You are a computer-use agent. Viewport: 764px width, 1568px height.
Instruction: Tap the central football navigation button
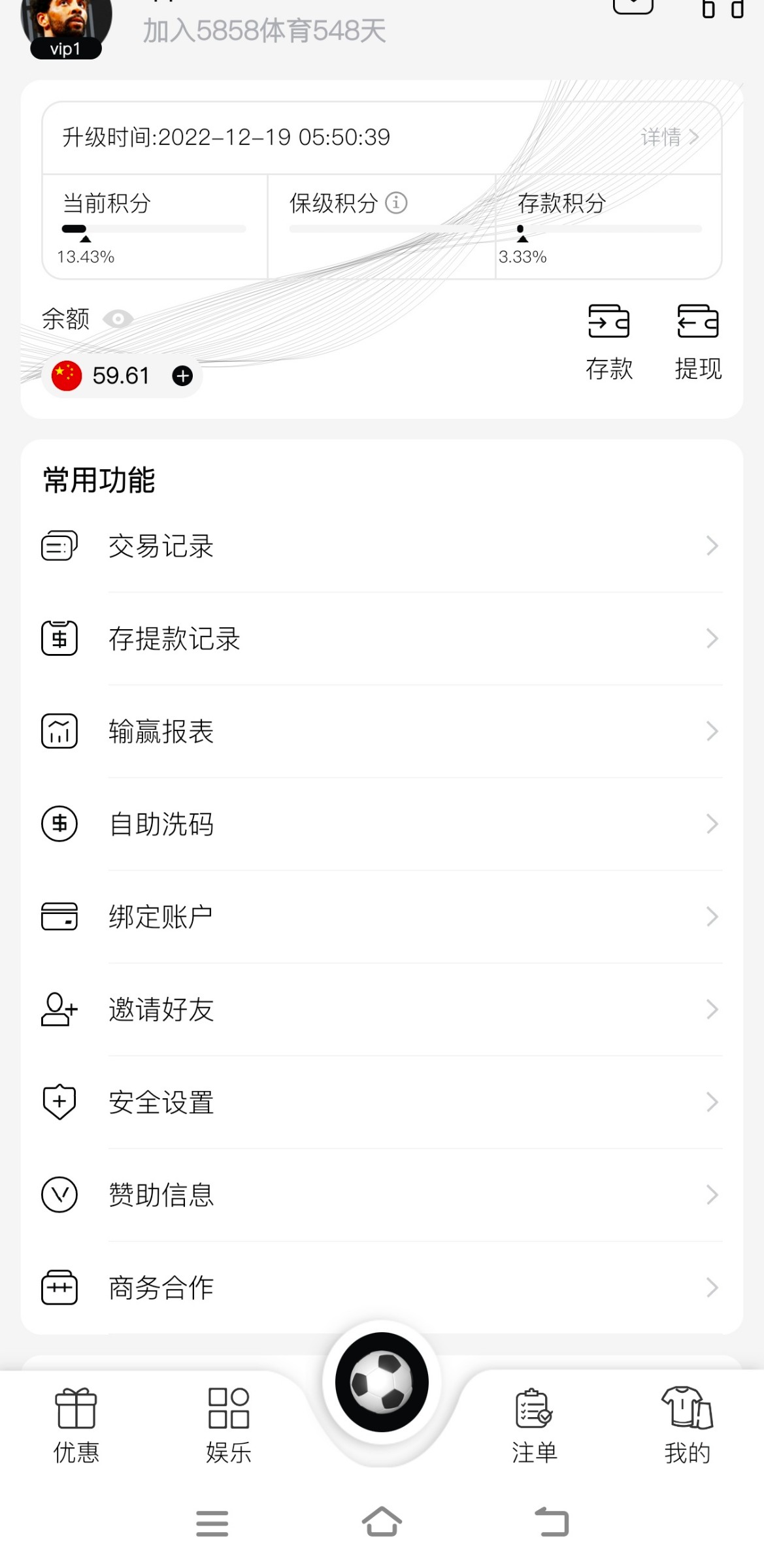point(382,1381)
